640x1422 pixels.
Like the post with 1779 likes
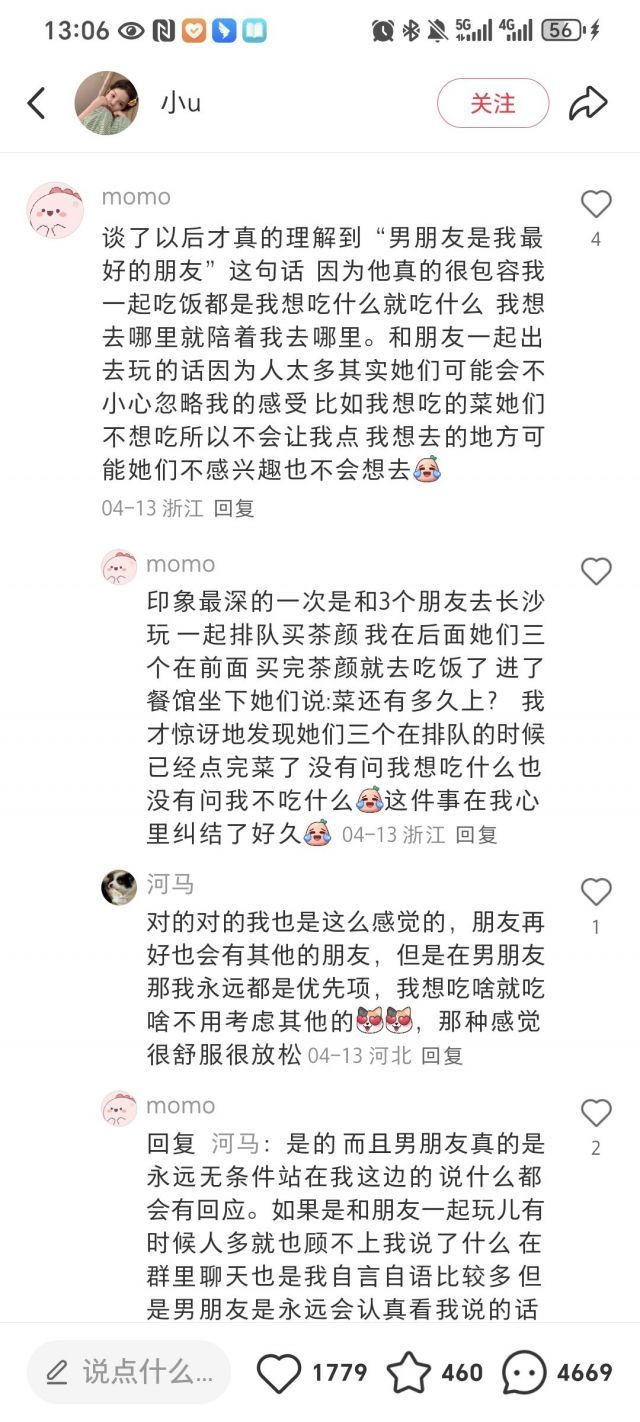pyautogui.click(x=280, y=1372)
